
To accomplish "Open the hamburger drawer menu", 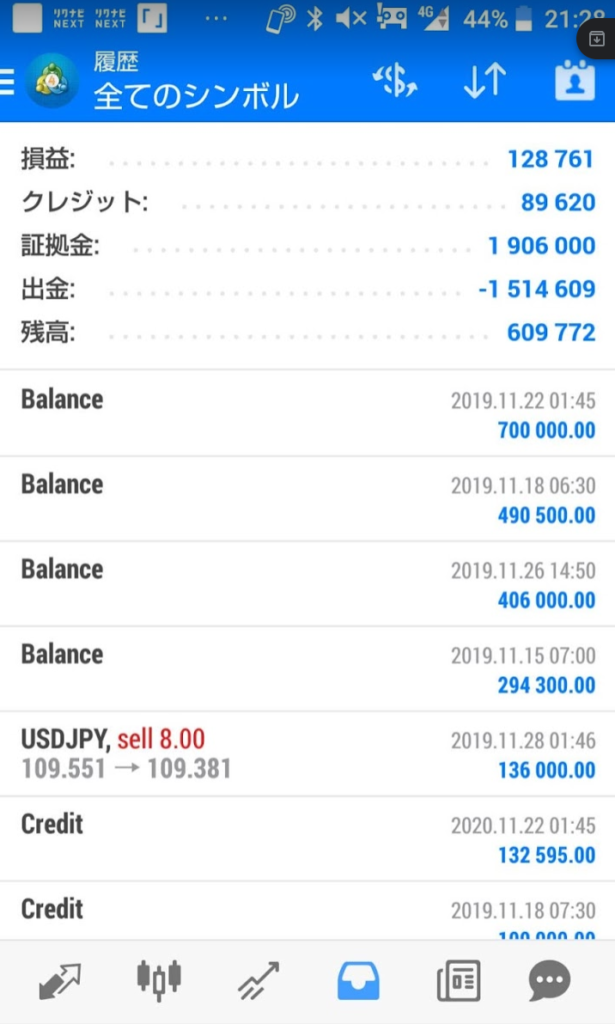I will tap(7, 83).
